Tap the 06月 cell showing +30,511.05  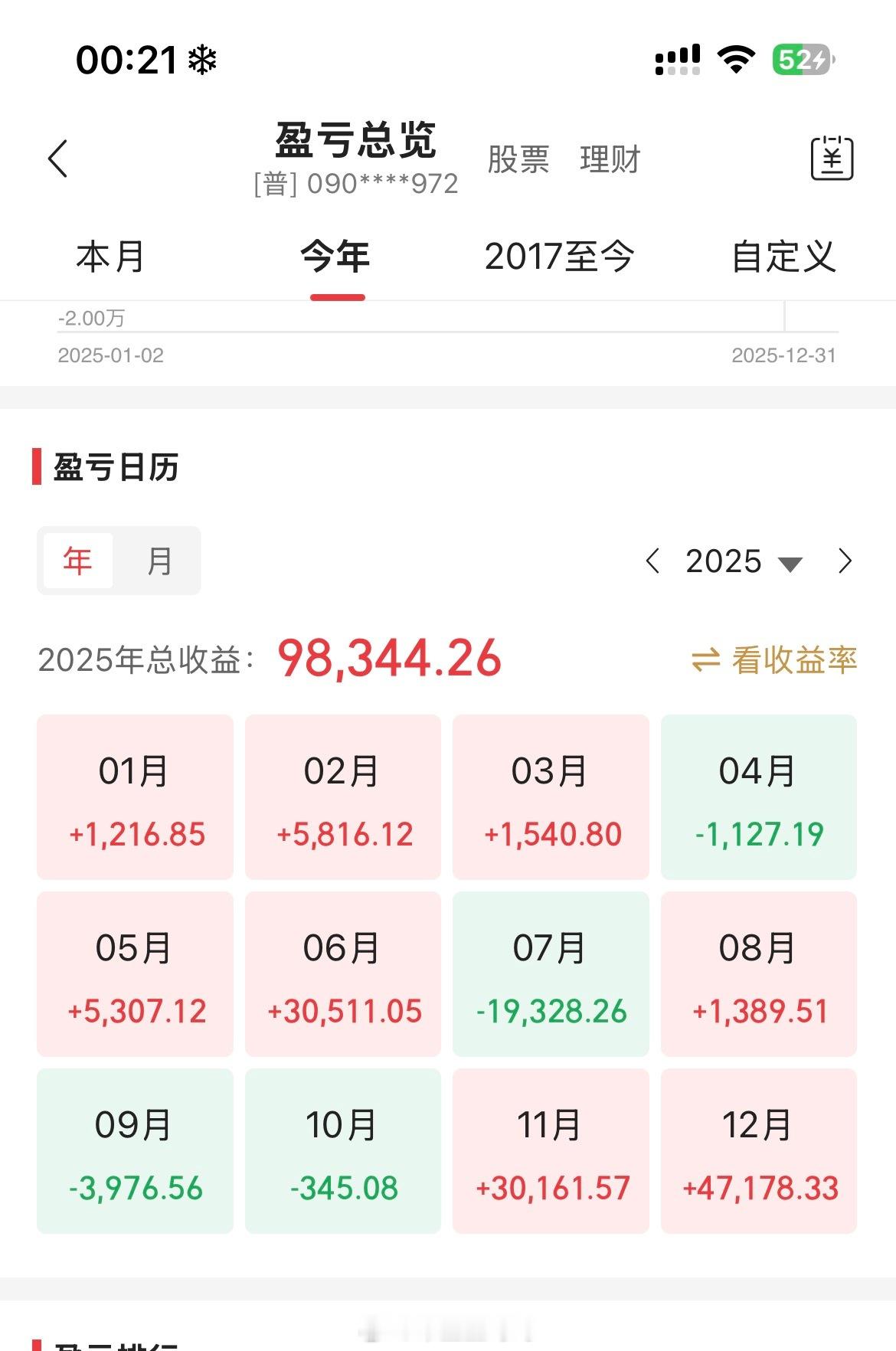342,973
